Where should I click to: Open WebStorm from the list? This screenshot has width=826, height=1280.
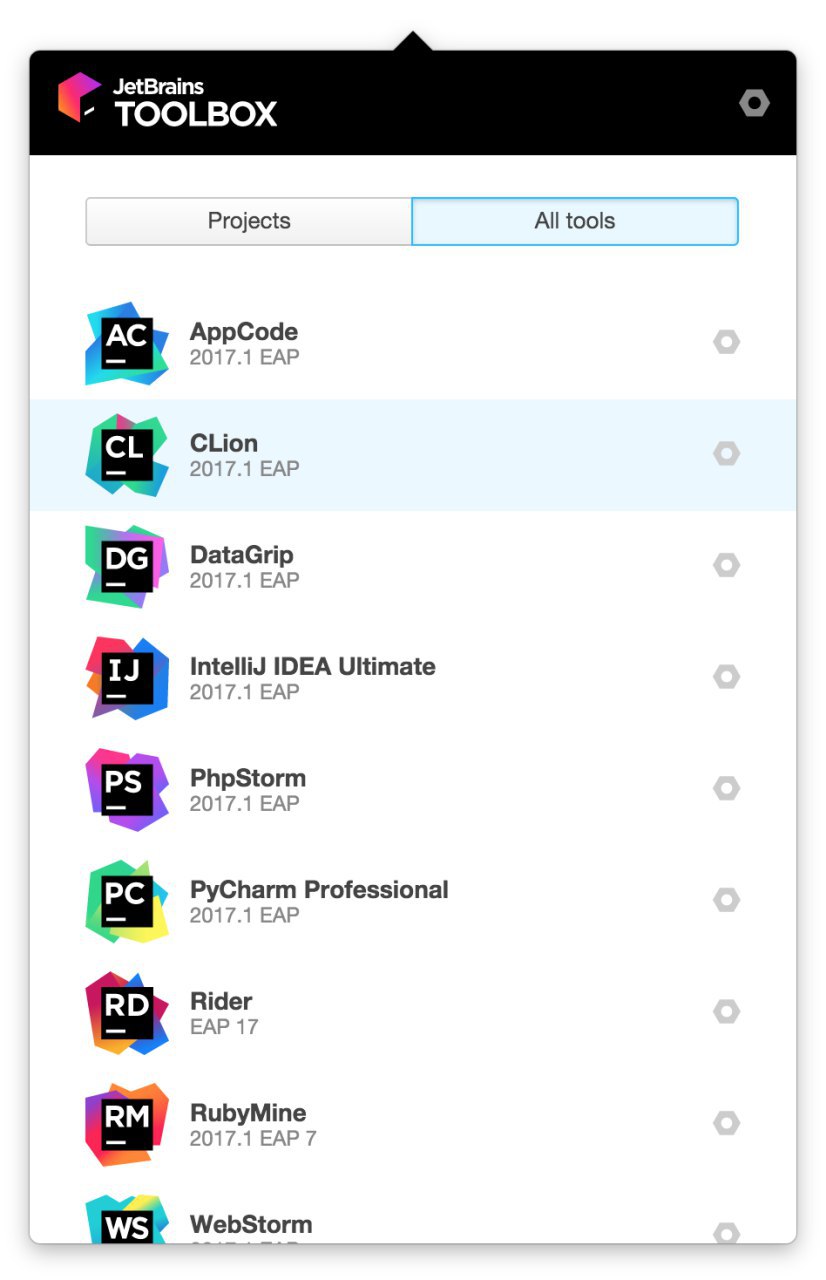click(x=413, y=1212)
